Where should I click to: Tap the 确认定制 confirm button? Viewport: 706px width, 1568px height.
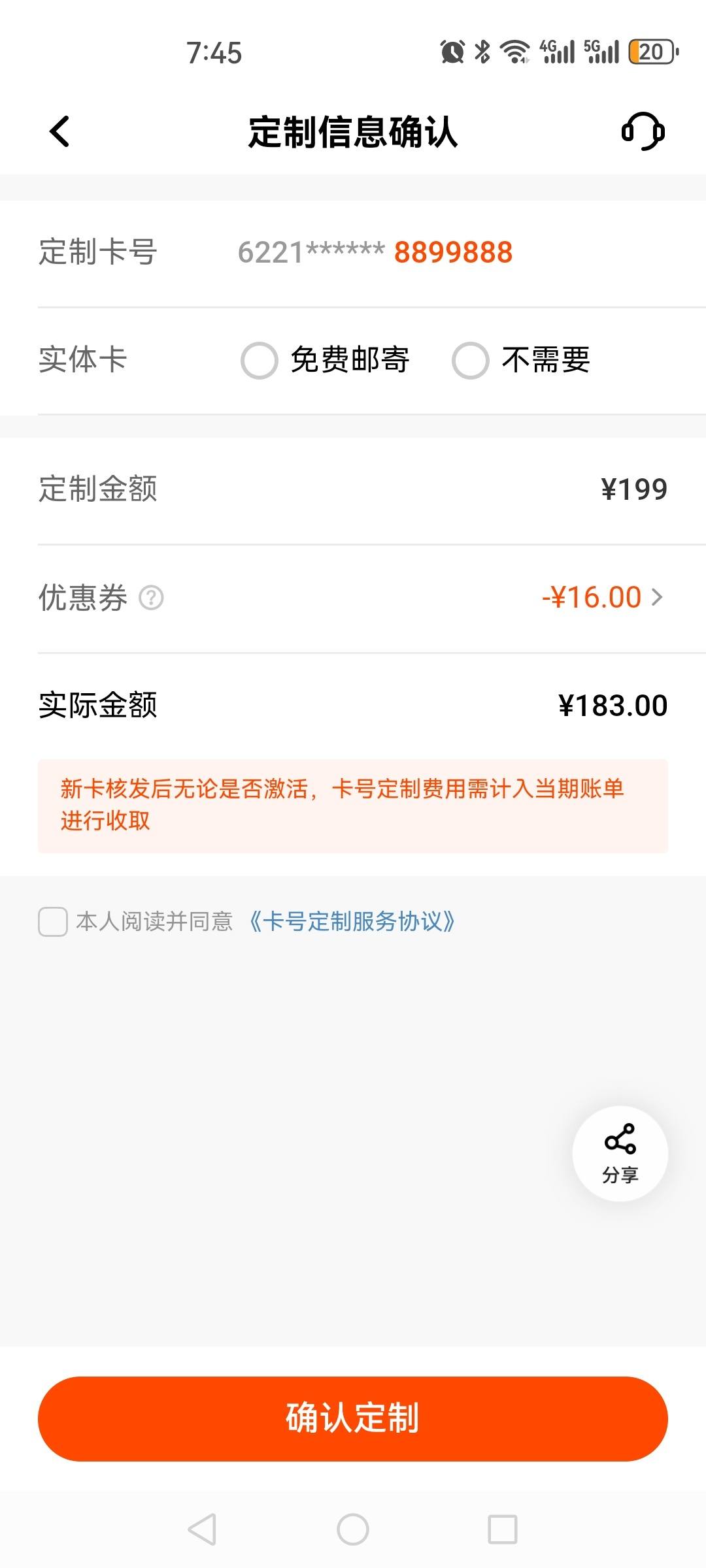tap(353, 1419)
